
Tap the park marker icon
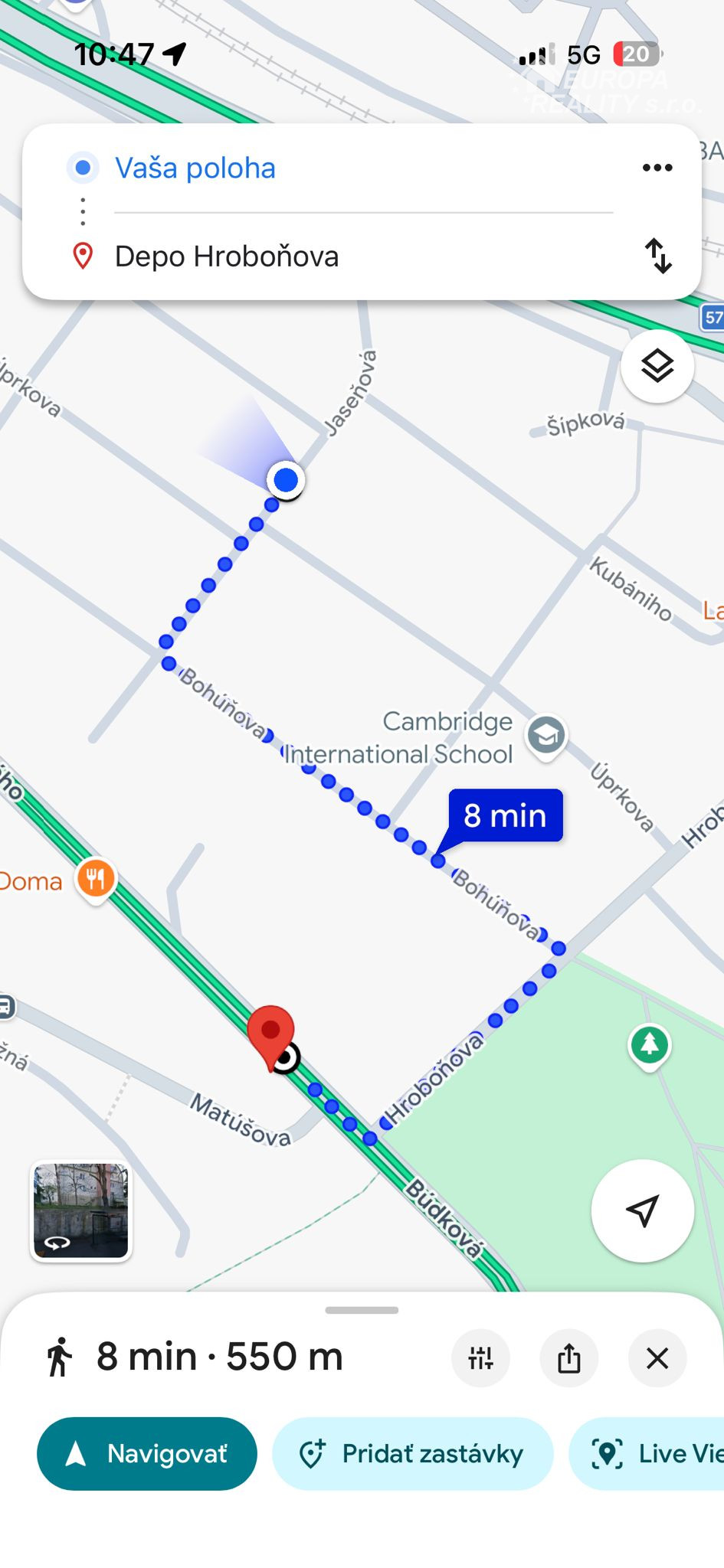coord(650,1045)
